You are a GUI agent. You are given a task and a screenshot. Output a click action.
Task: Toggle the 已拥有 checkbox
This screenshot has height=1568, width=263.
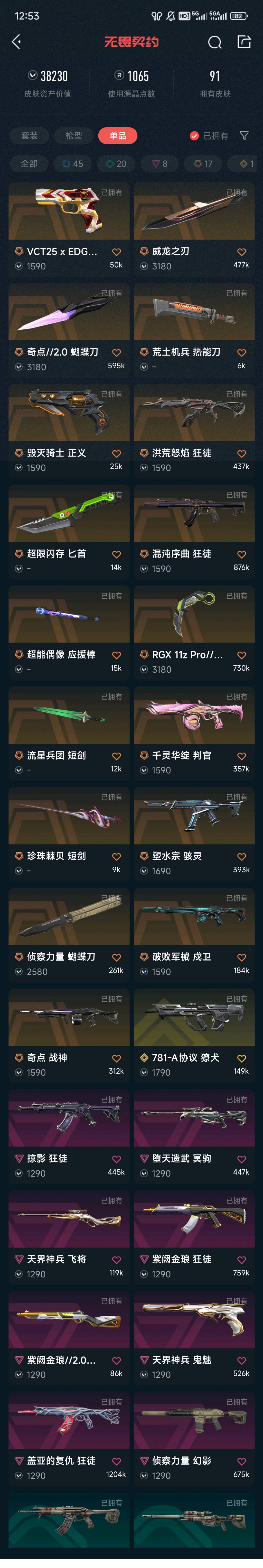coord(194,136)
